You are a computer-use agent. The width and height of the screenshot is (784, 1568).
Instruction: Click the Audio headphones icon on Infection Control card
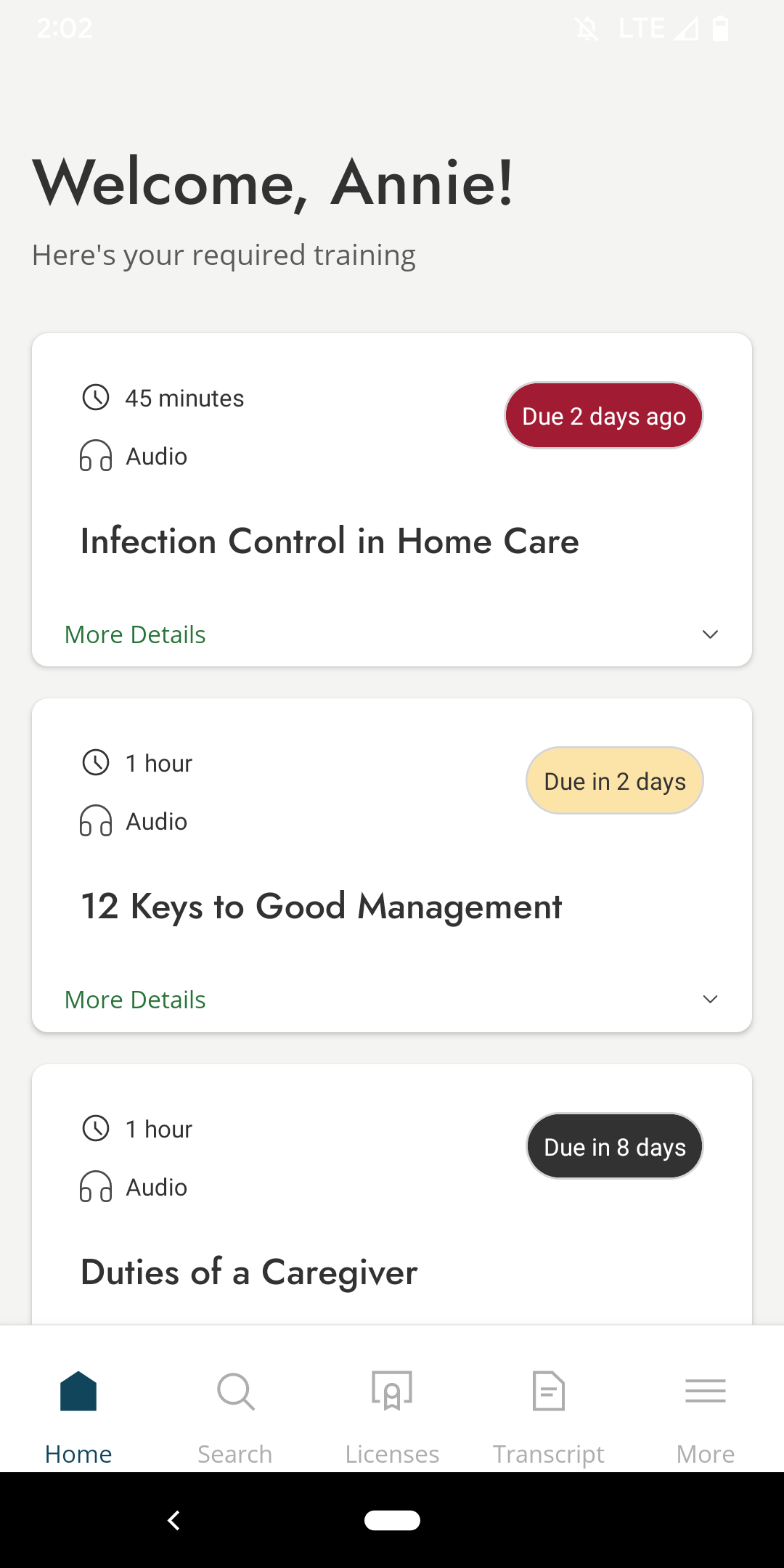click(x=94, y=456)
